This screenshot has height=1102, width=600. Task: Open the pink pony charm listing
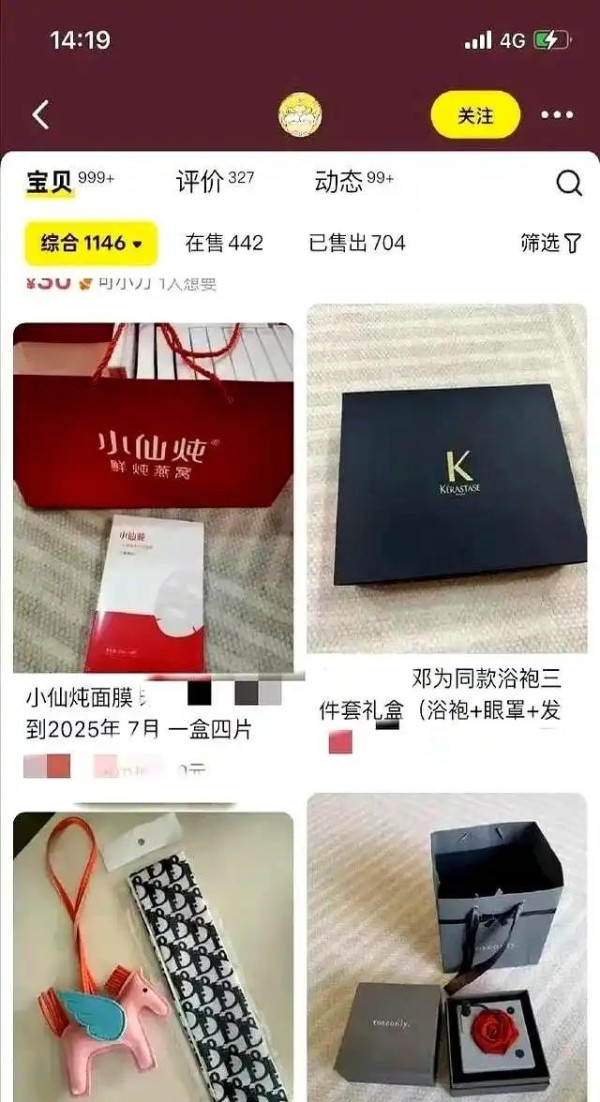[153, 957]
